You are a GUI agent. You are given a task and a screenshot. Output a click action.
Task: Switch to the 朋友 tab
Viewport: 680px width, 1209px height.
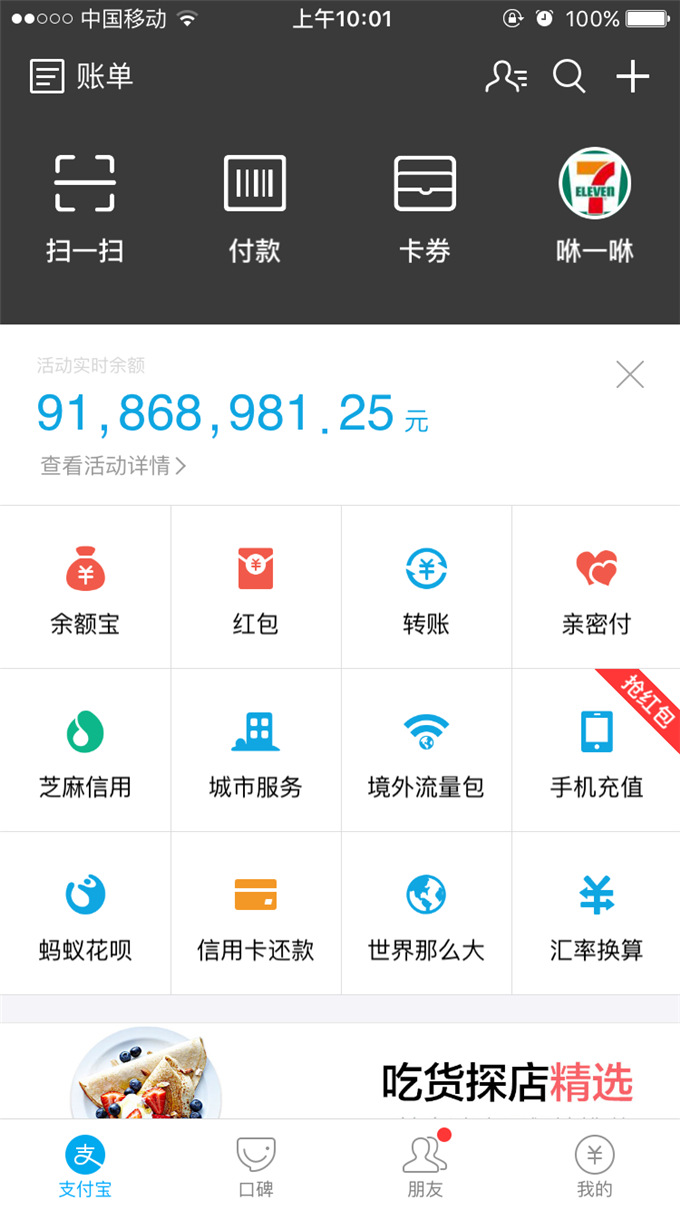point(425,1166)
